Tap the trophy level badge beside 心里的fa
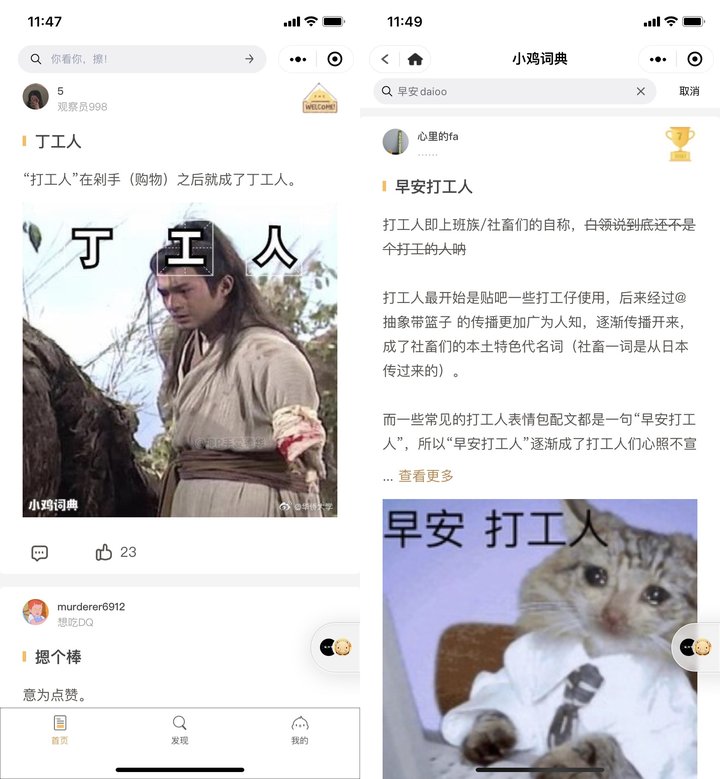 coord(679,142)
